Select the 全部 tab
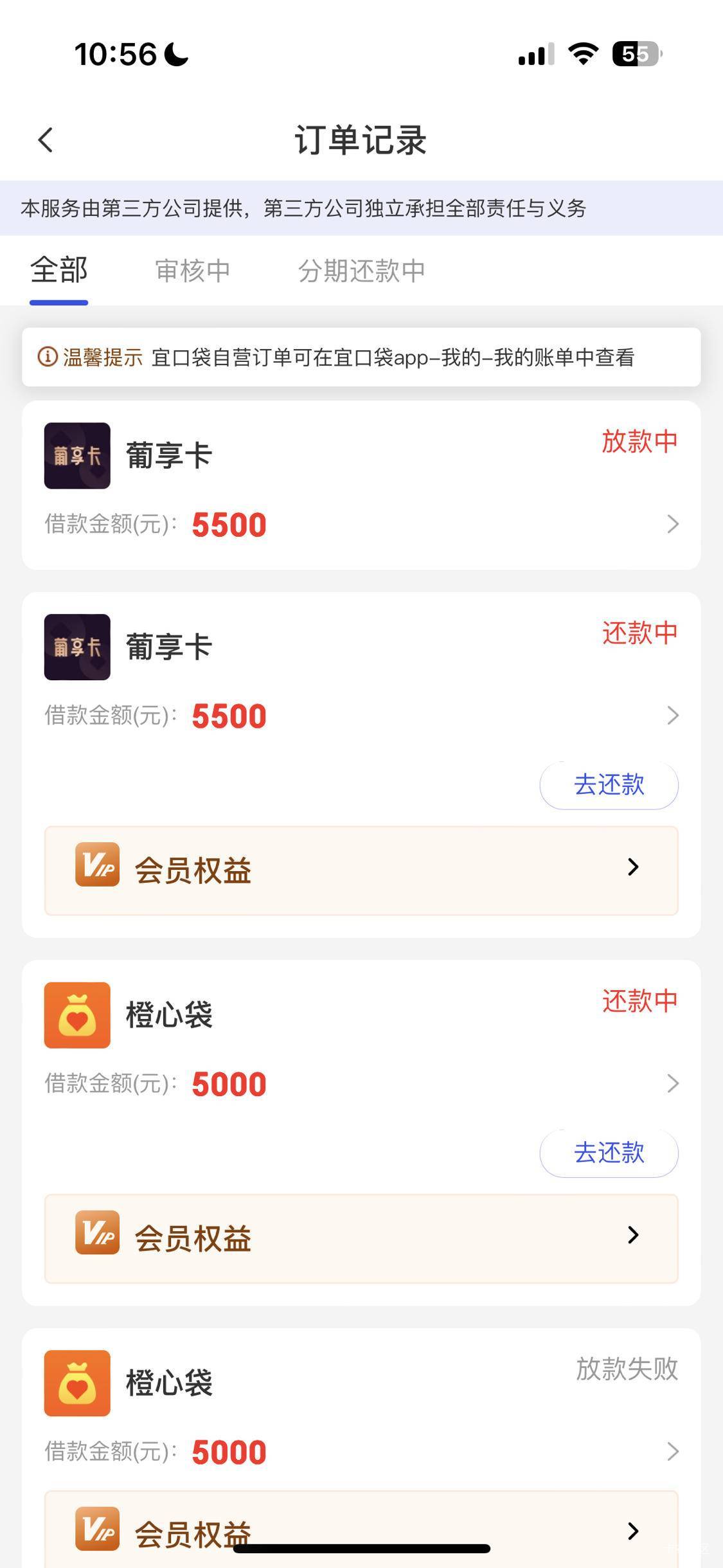Viewport: 723px width, 1568px height. pos(58,270)
